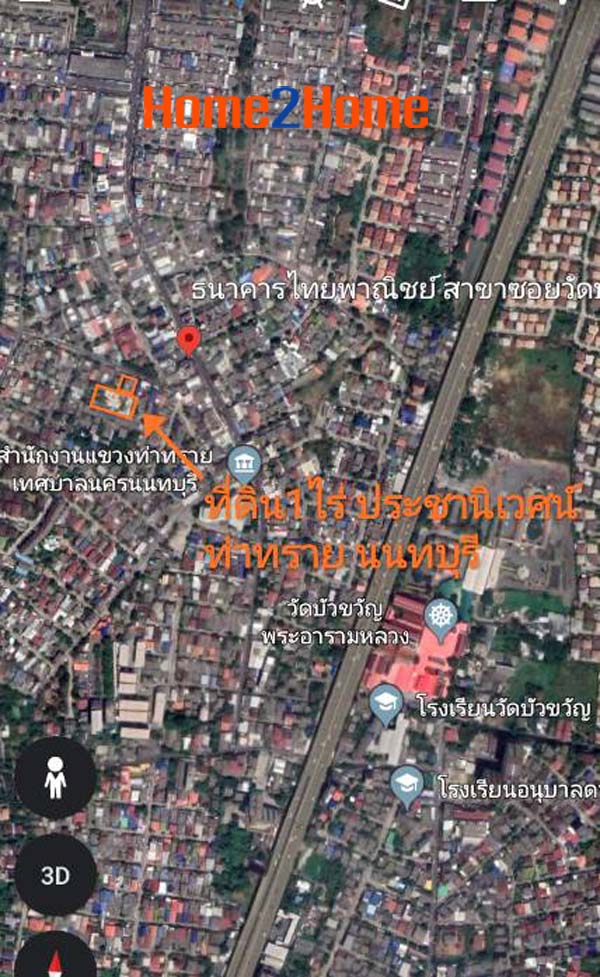The height and width of the screenshot is (977, 600).
Task: Switch the map to 3D view
Action: (x=55, y=875)
